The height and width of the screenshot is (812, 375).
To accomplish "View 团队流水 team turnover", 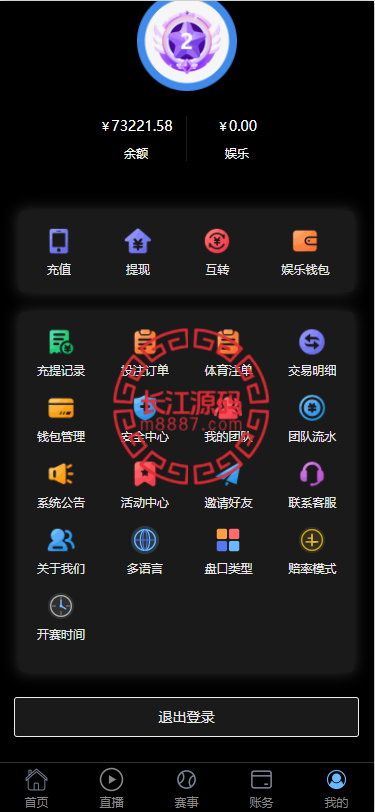I will click(x=312, y=420).
